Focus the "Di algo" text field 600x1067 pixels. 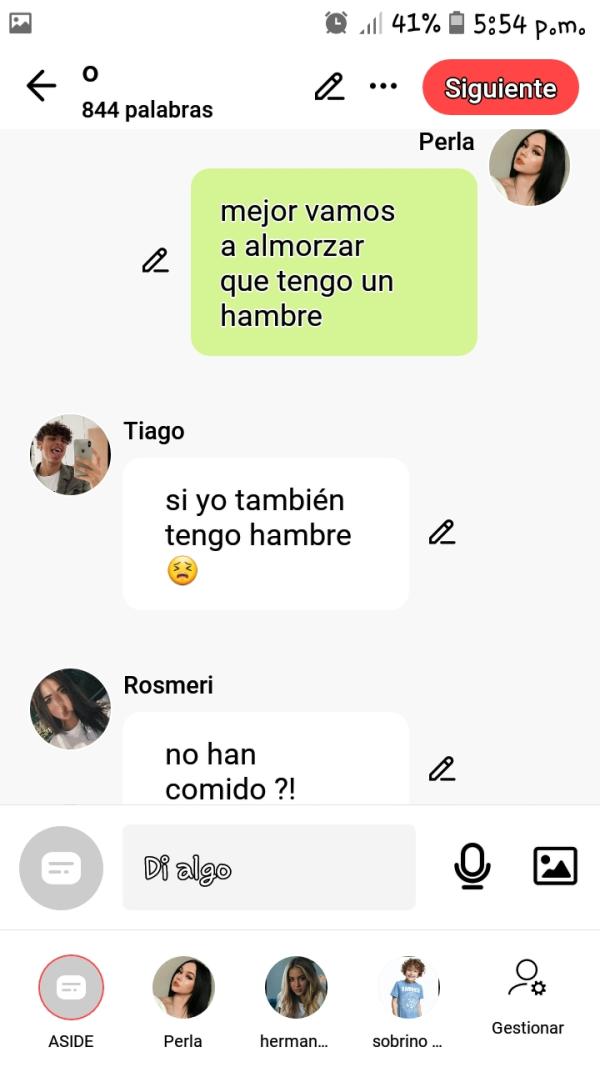point(268,867)
